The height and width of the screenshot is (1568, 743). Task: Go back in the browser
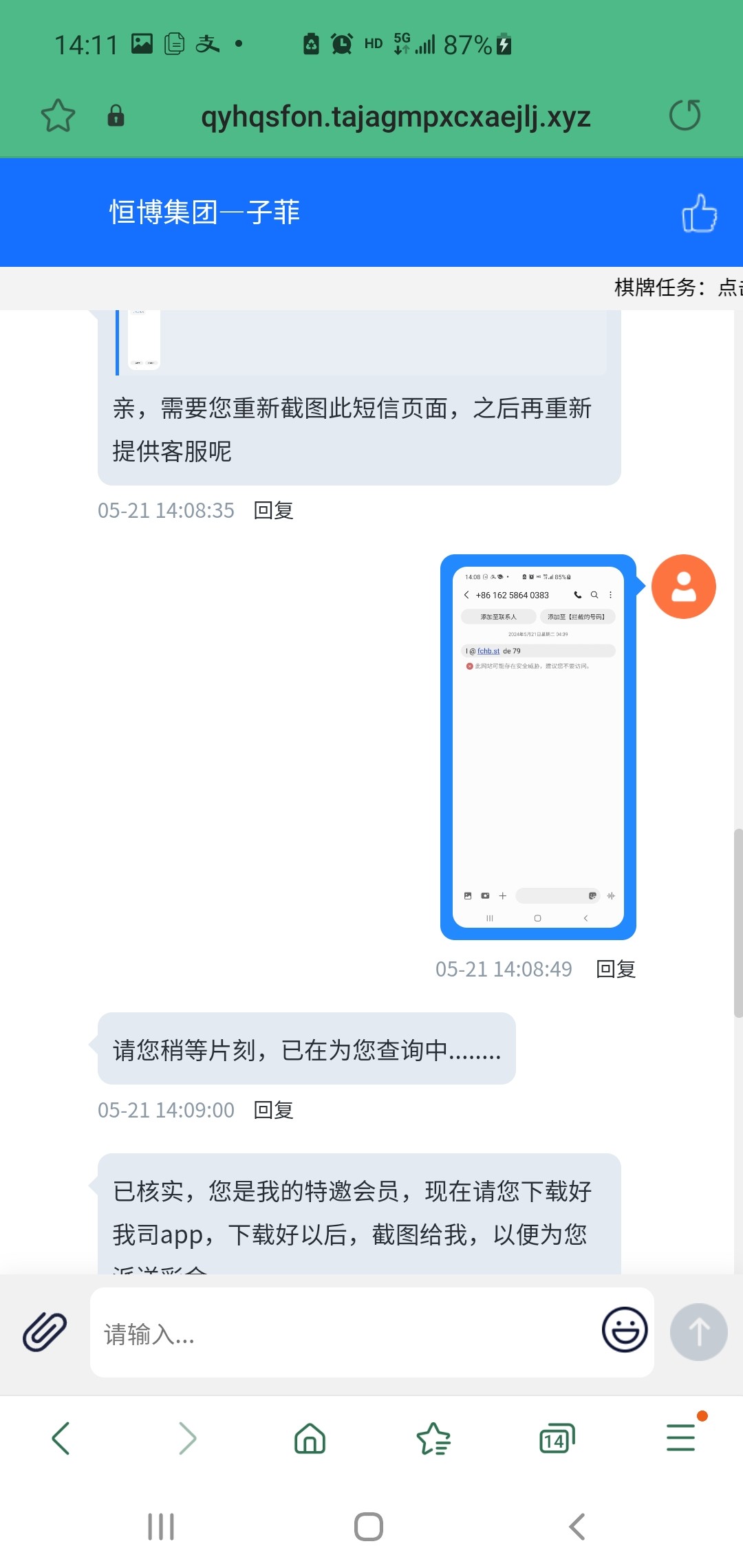pos(61,1438)
